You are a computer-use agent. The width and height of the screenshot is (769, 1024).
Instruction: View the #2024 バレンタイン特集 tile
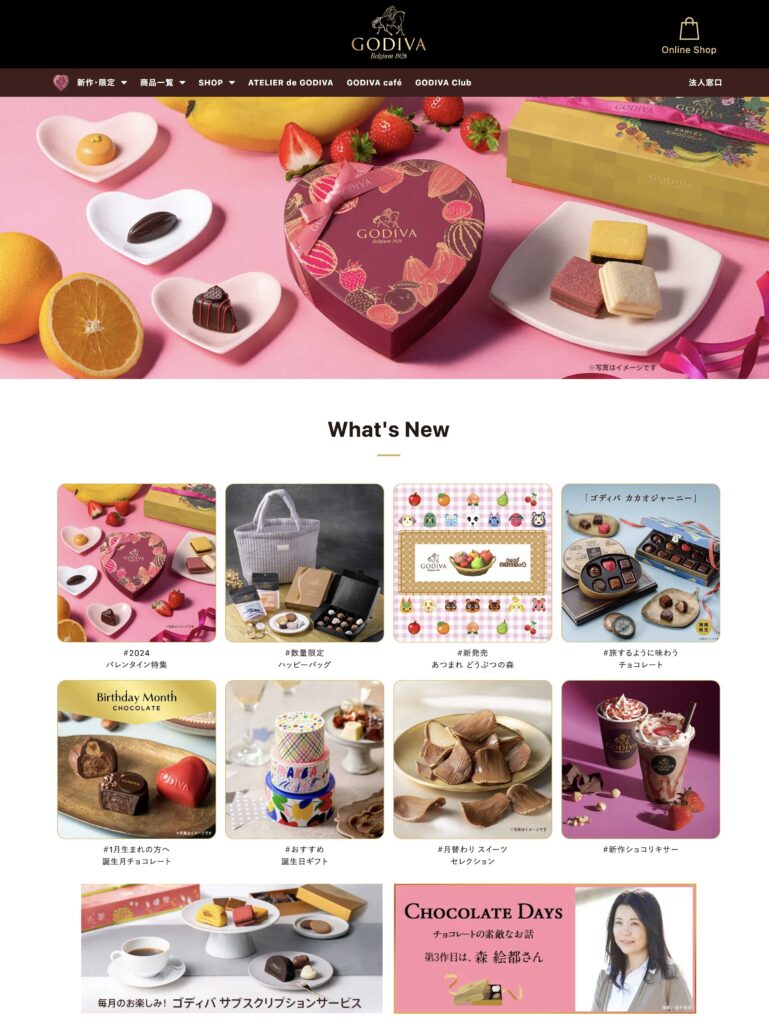[x=137, y=563]
